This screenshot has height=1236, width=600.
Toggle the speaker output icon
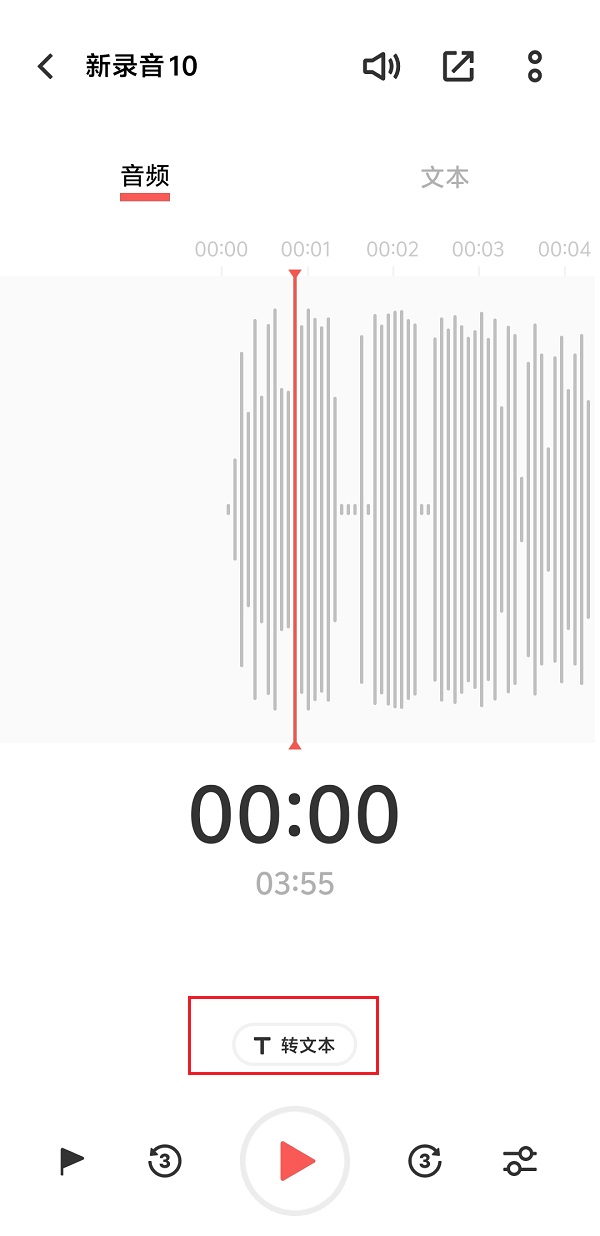(381, 67)
